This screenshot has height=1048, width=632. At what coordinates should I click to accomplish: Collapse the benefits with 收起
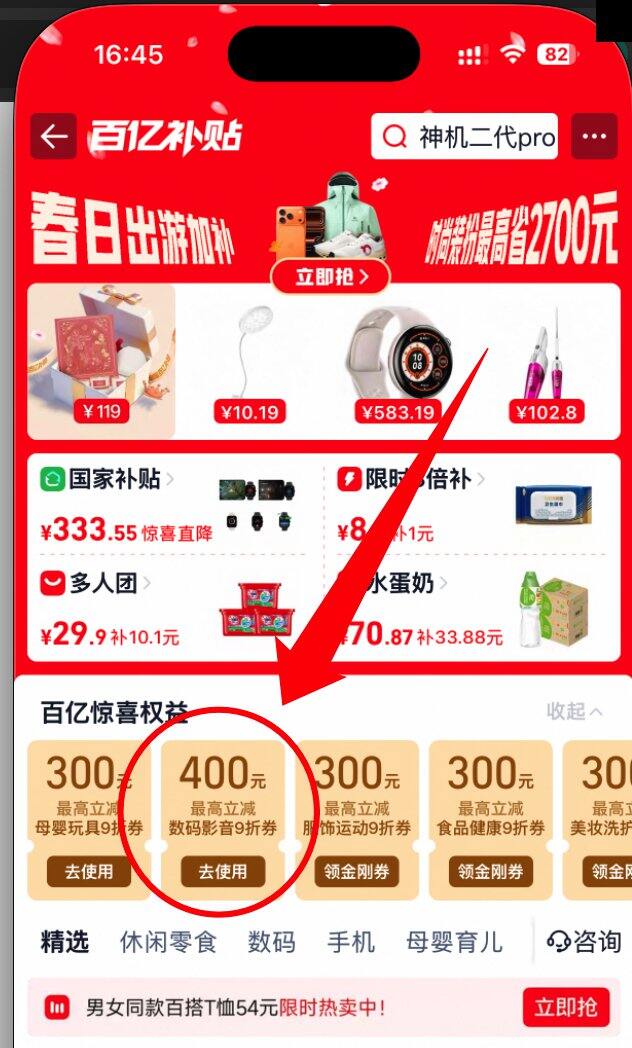(574, 711)
